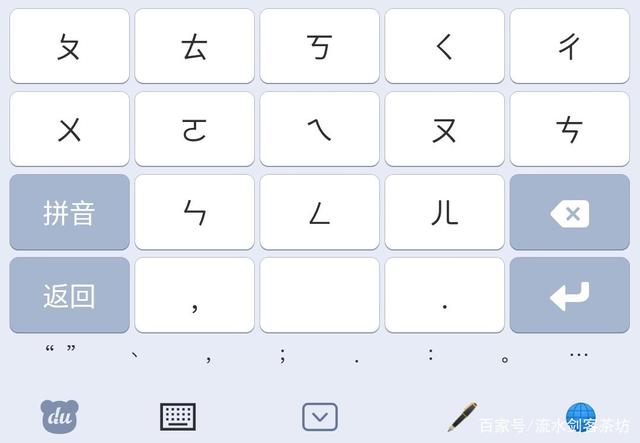This screenshot has height=443, width=640.
Task: Open keyboard layout switcher icon
Action: coord(178,416)
